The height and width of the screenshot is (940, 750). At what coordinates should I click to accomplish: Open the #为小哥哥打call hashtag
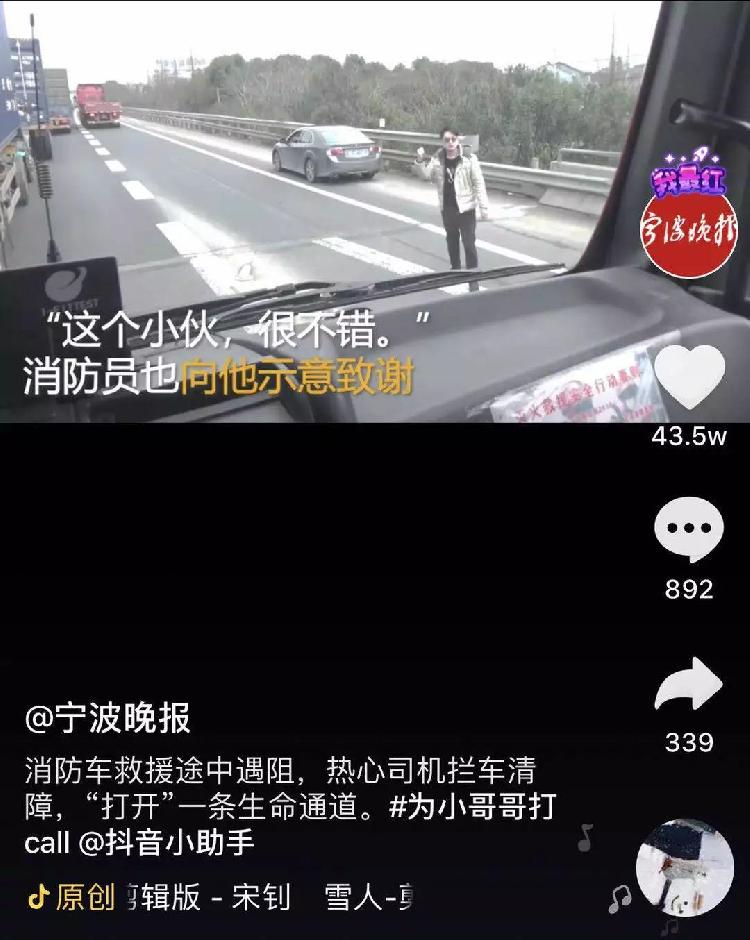click(470, 806)
